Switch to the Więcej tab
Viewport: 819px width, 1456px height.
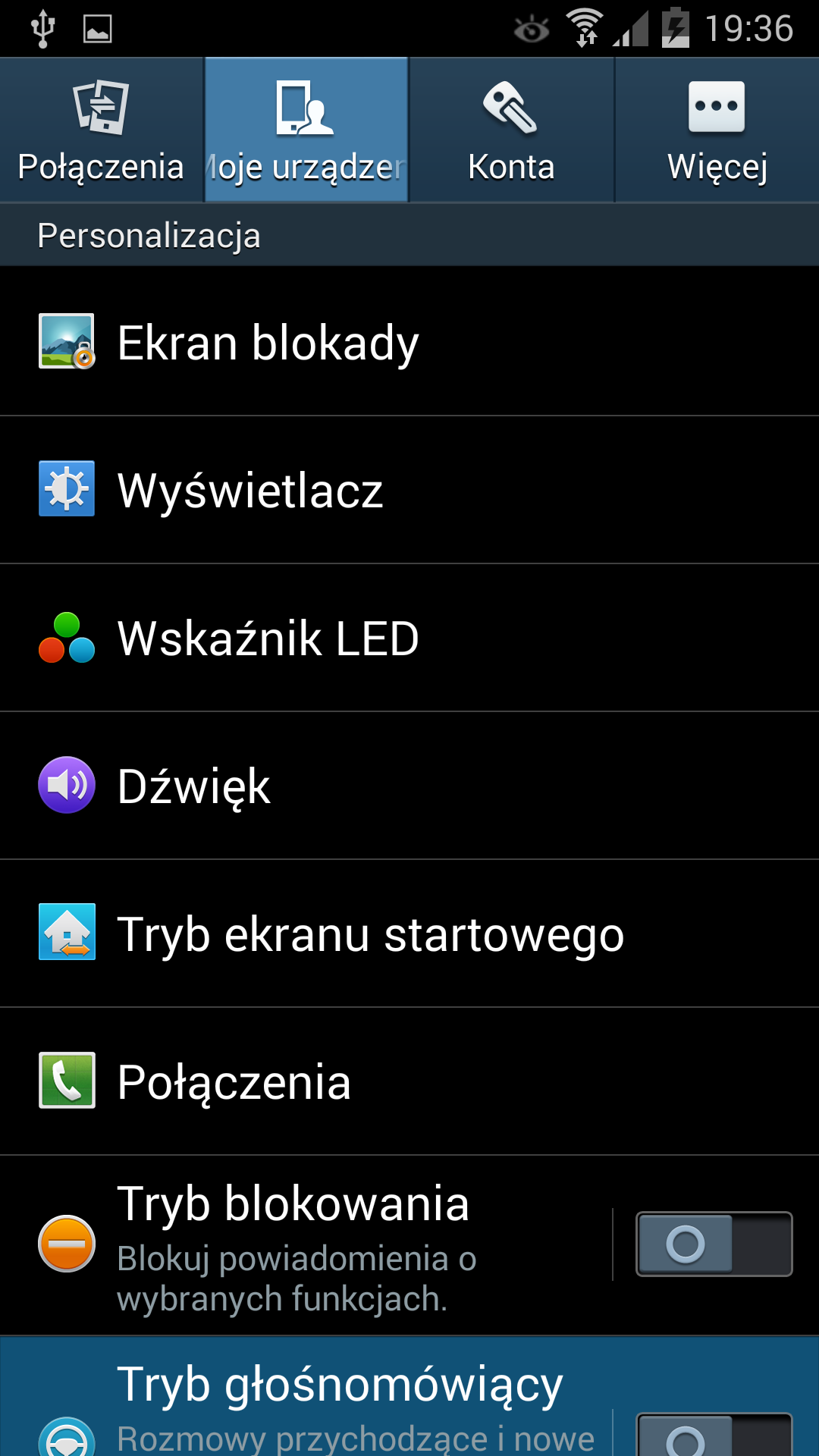[x=717, y=130]
